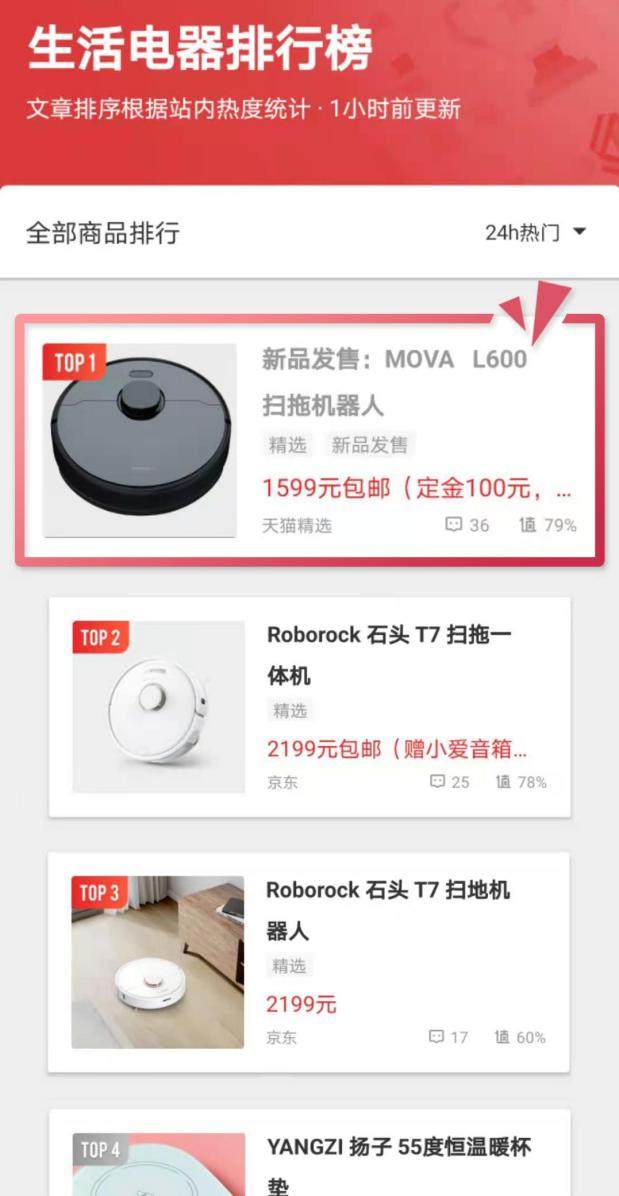619x1196 pixels.
Task: Open TOP 1 MOVA L600 扫拖机器人 card
Action: 310,441
